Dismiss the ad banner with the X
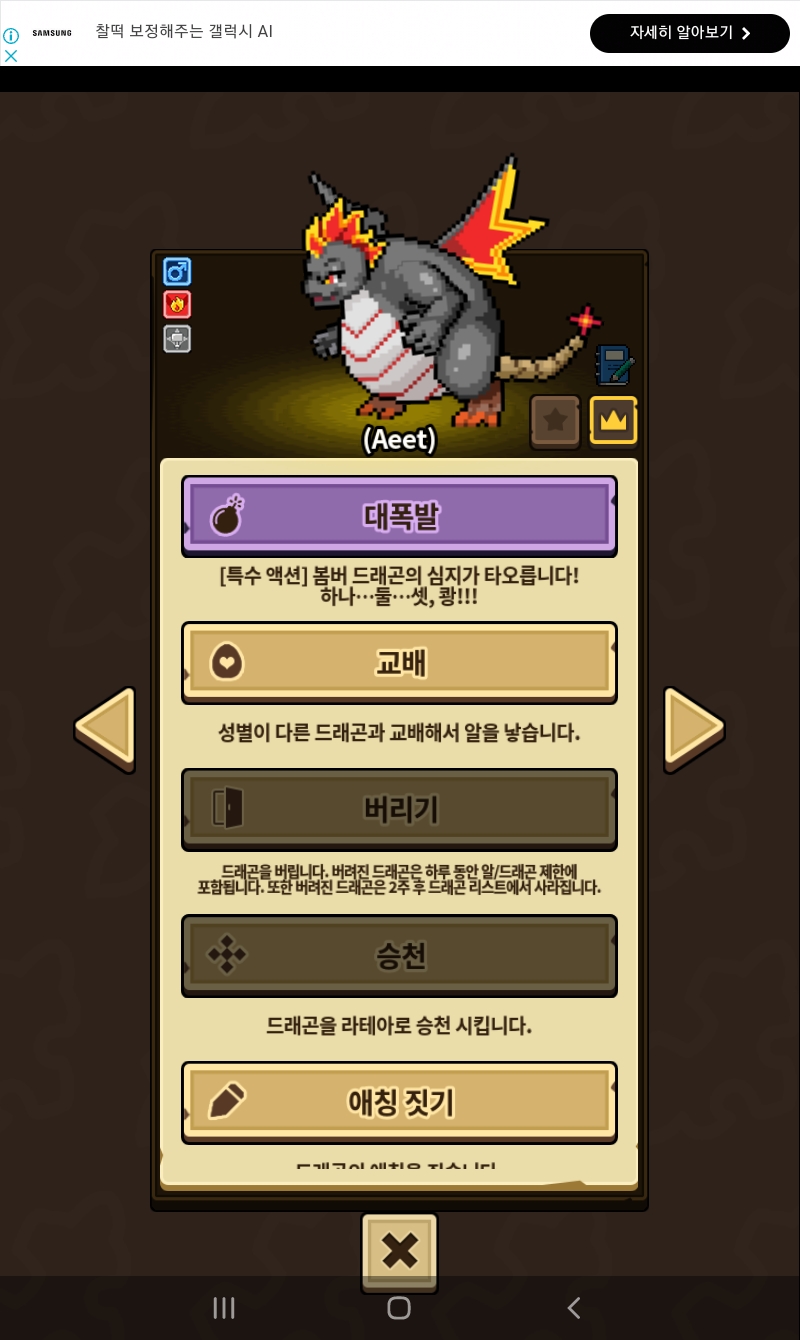The width and height of the screenshot is (800, 1340). [x=11, y=56]
